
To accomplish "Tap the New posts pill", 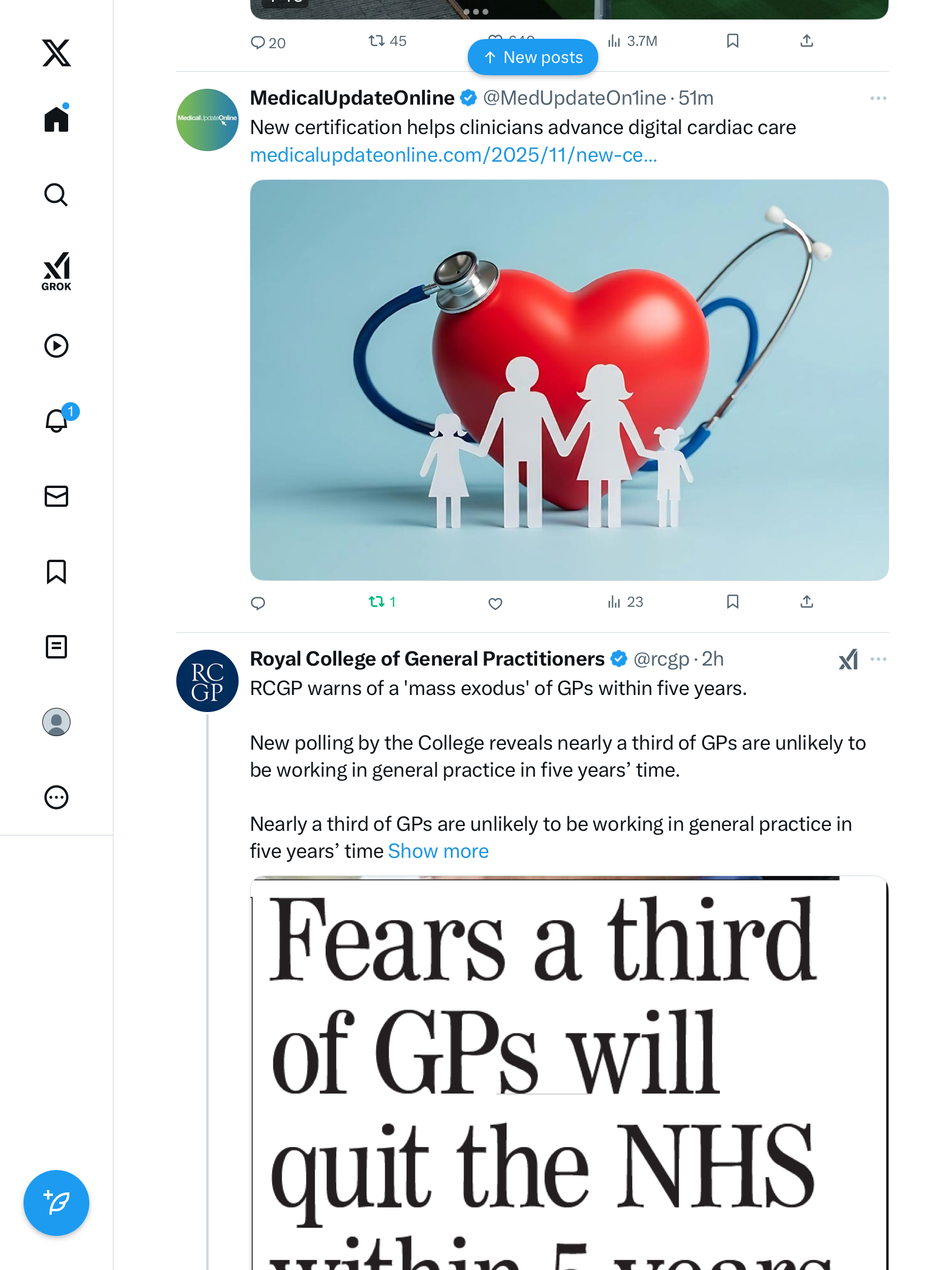I will coord(532,57).
